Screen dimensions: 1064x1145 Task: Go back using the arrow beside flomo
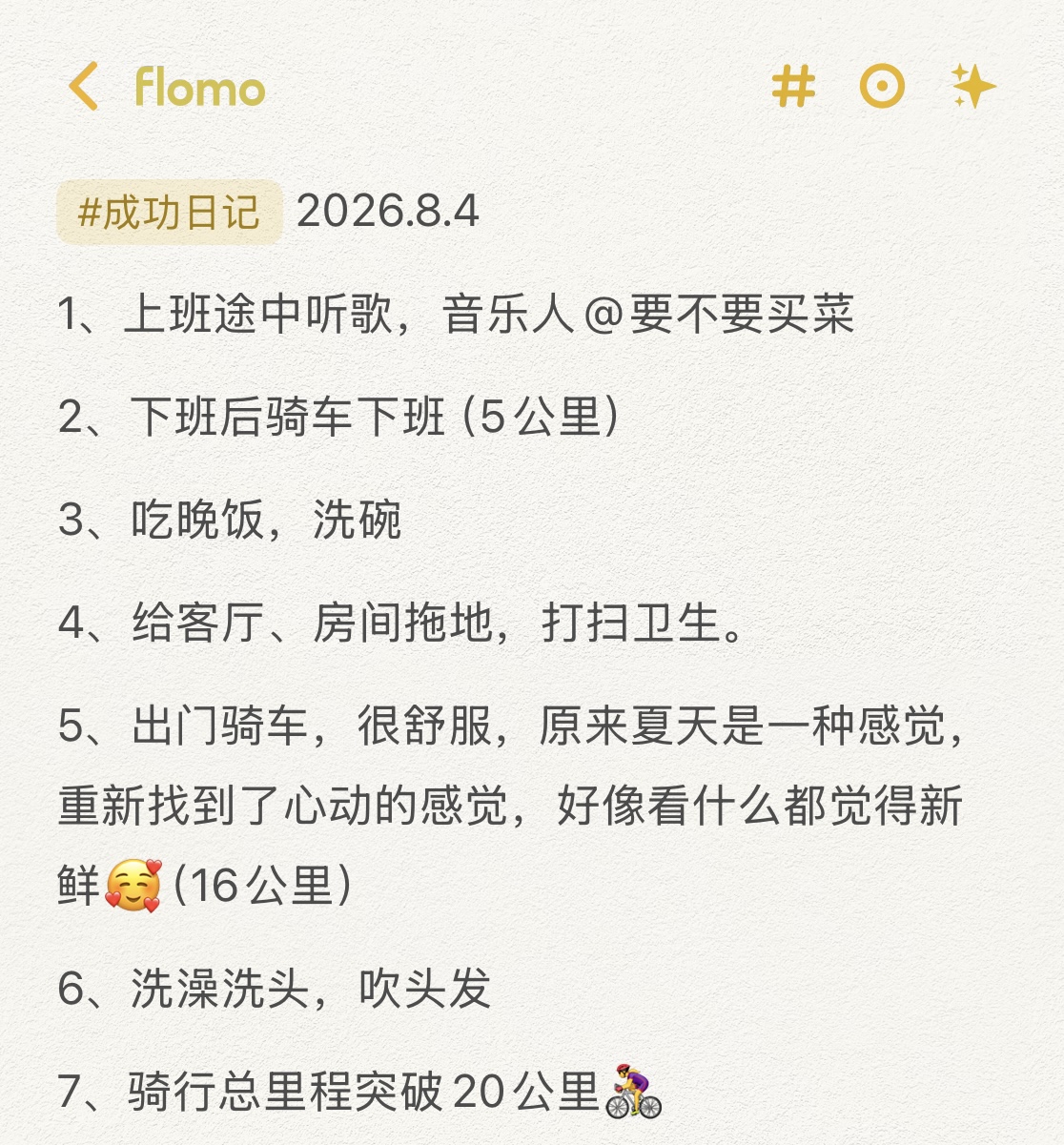click(84, 87)
